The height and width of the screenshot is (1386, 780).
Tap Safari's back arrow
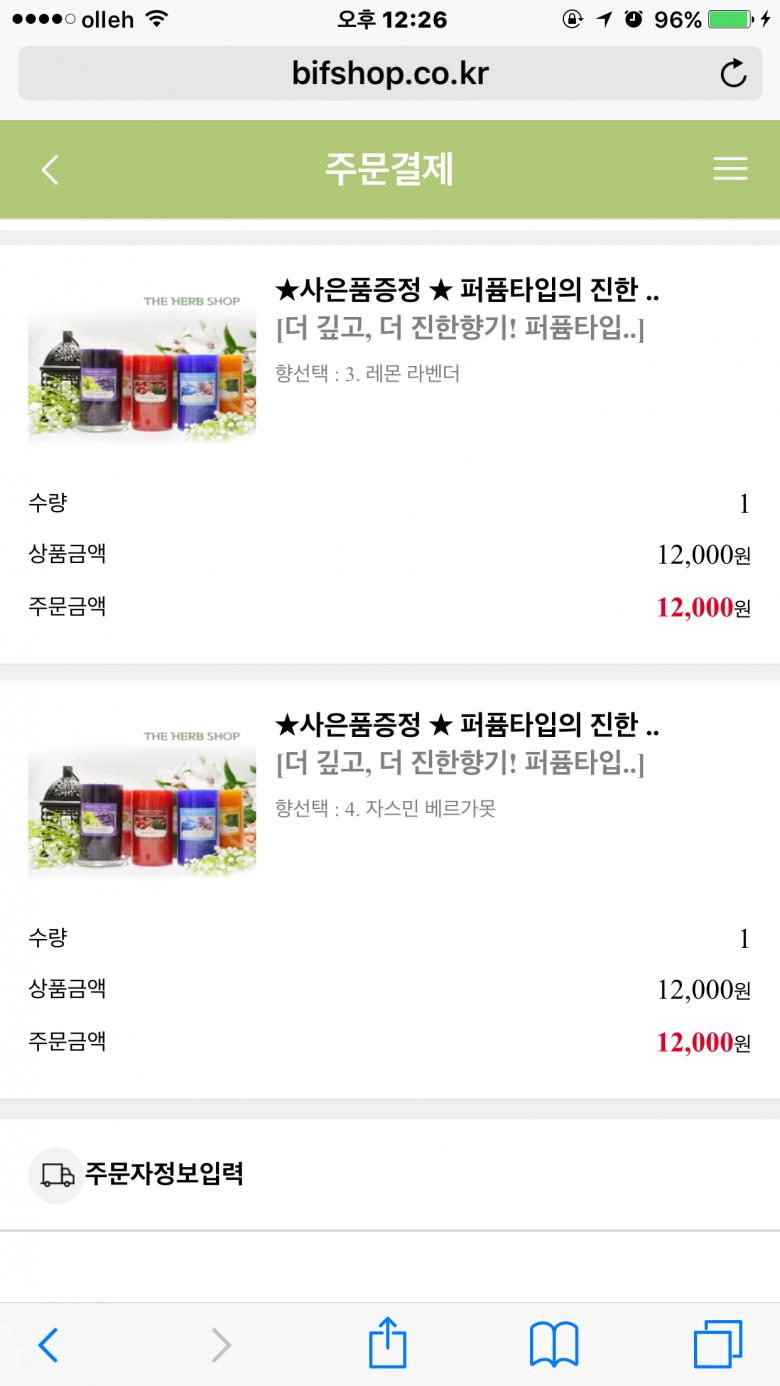[x=48, y=1344]
